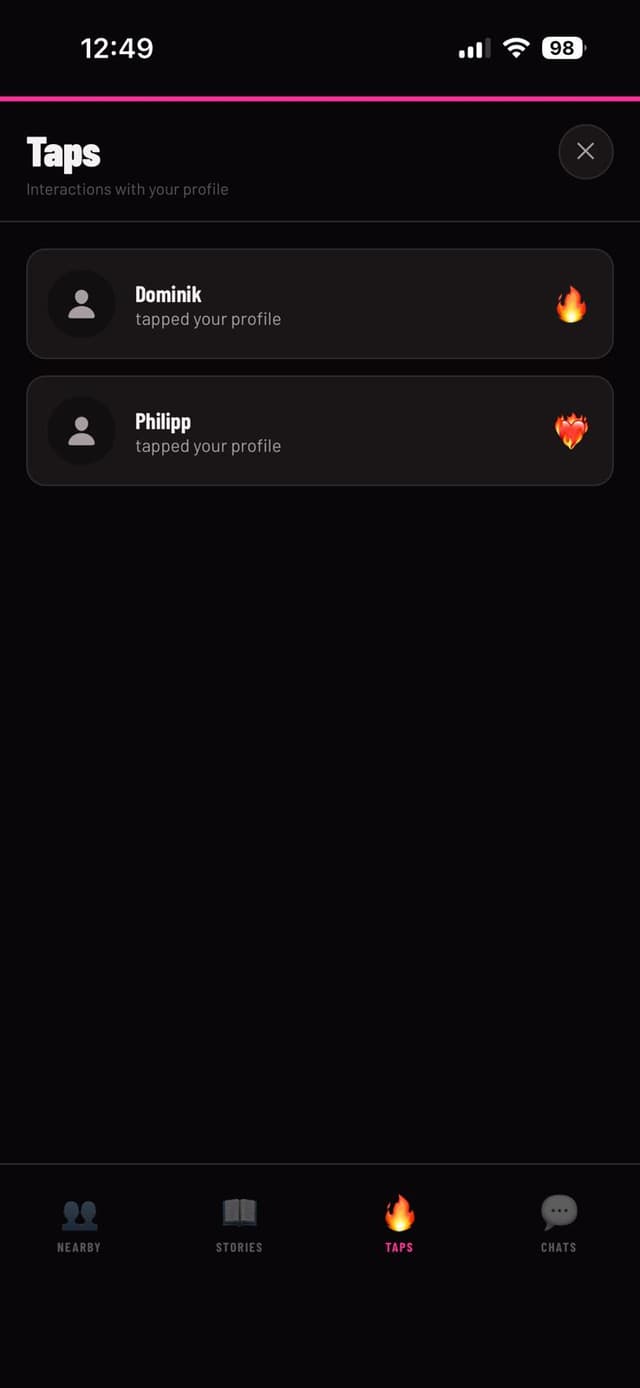Switch to the Nearby tab

[x=79, y=1225]
